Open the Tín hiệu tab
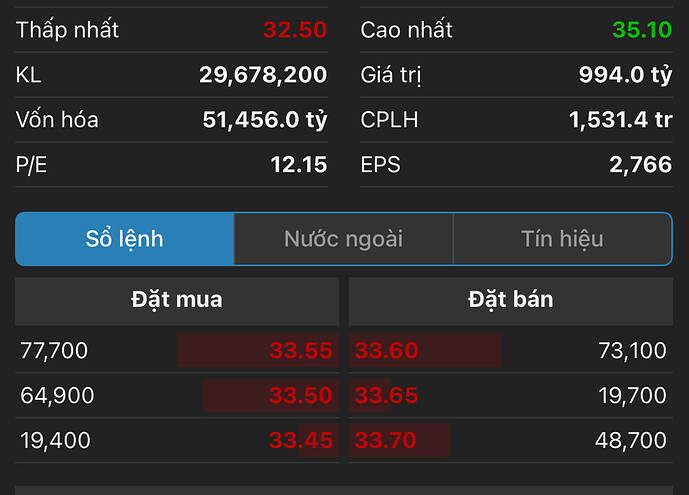This screenshot has width=689, height=495. tap(562, 239)
